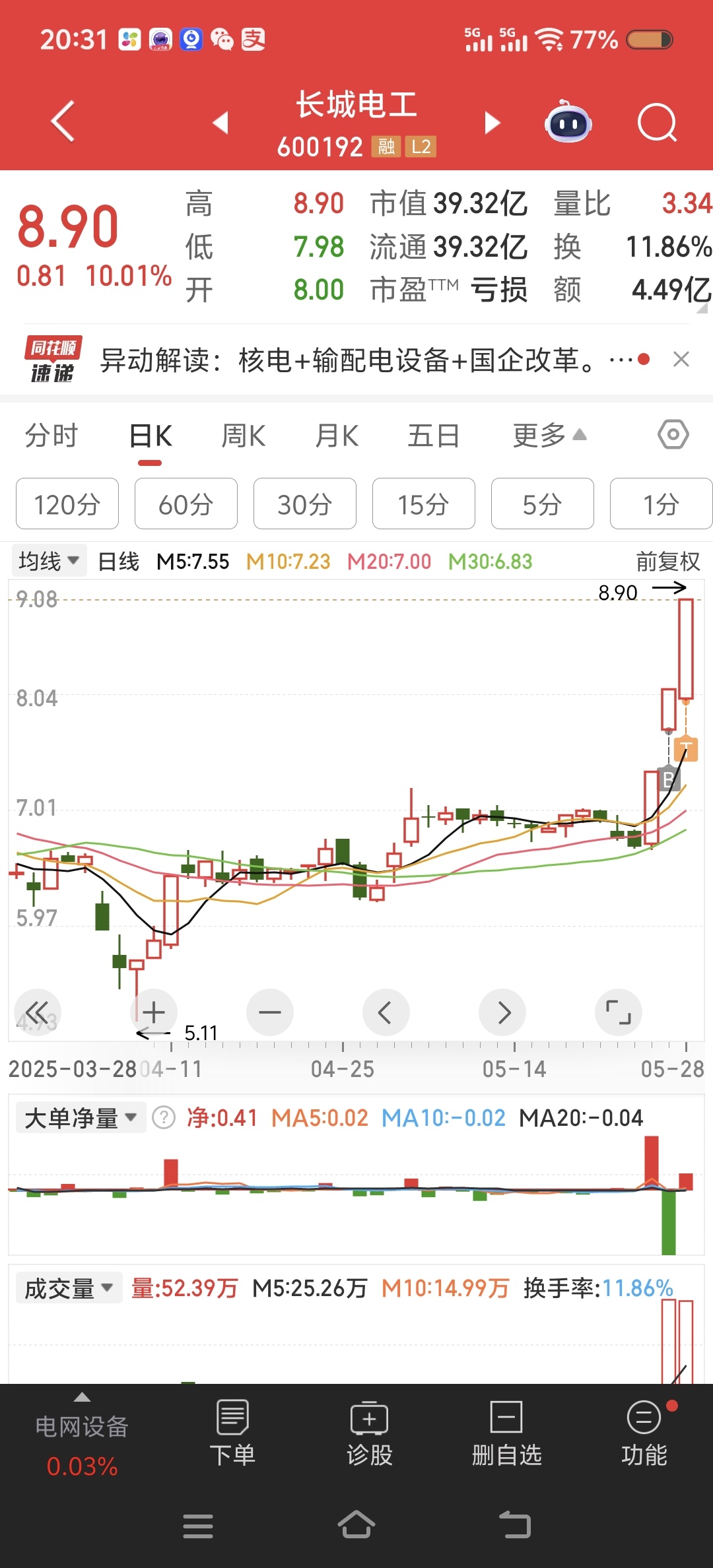Expand the 更多 chart periods menu
This screenshot has height=1568, width=713.
549,436
